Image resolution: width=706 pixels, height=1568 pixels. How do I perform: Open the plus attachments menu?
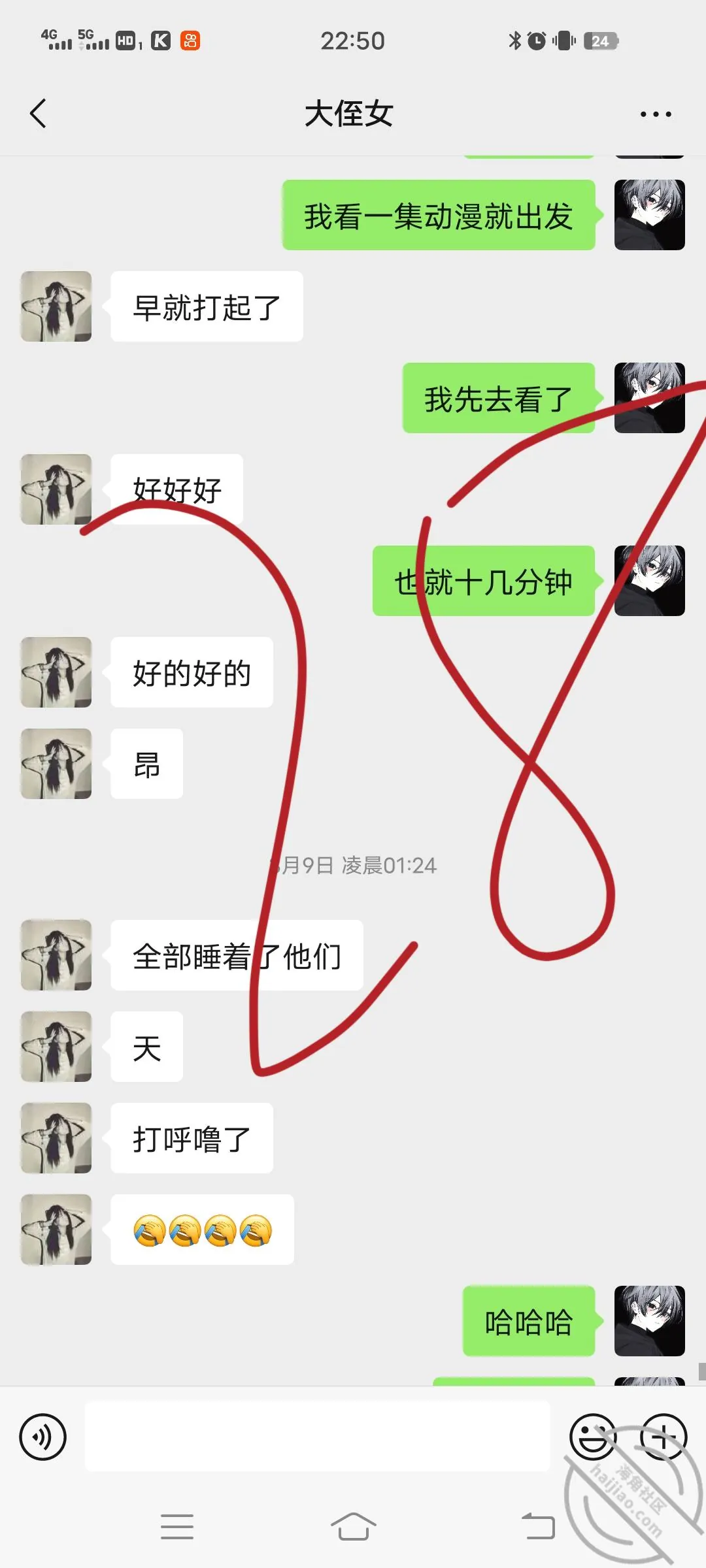(x=664, y=1437)
